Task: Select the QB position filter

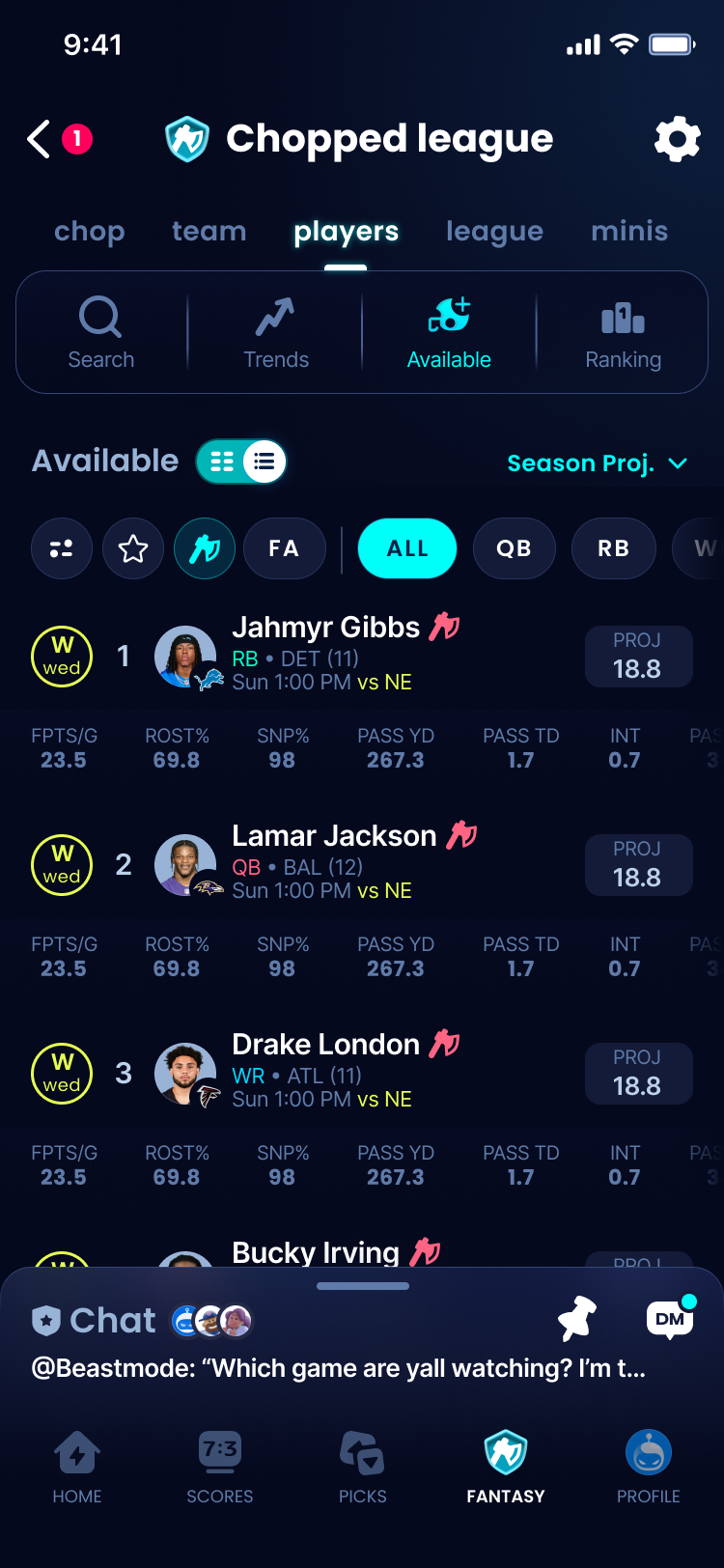Action: point(514,547)
